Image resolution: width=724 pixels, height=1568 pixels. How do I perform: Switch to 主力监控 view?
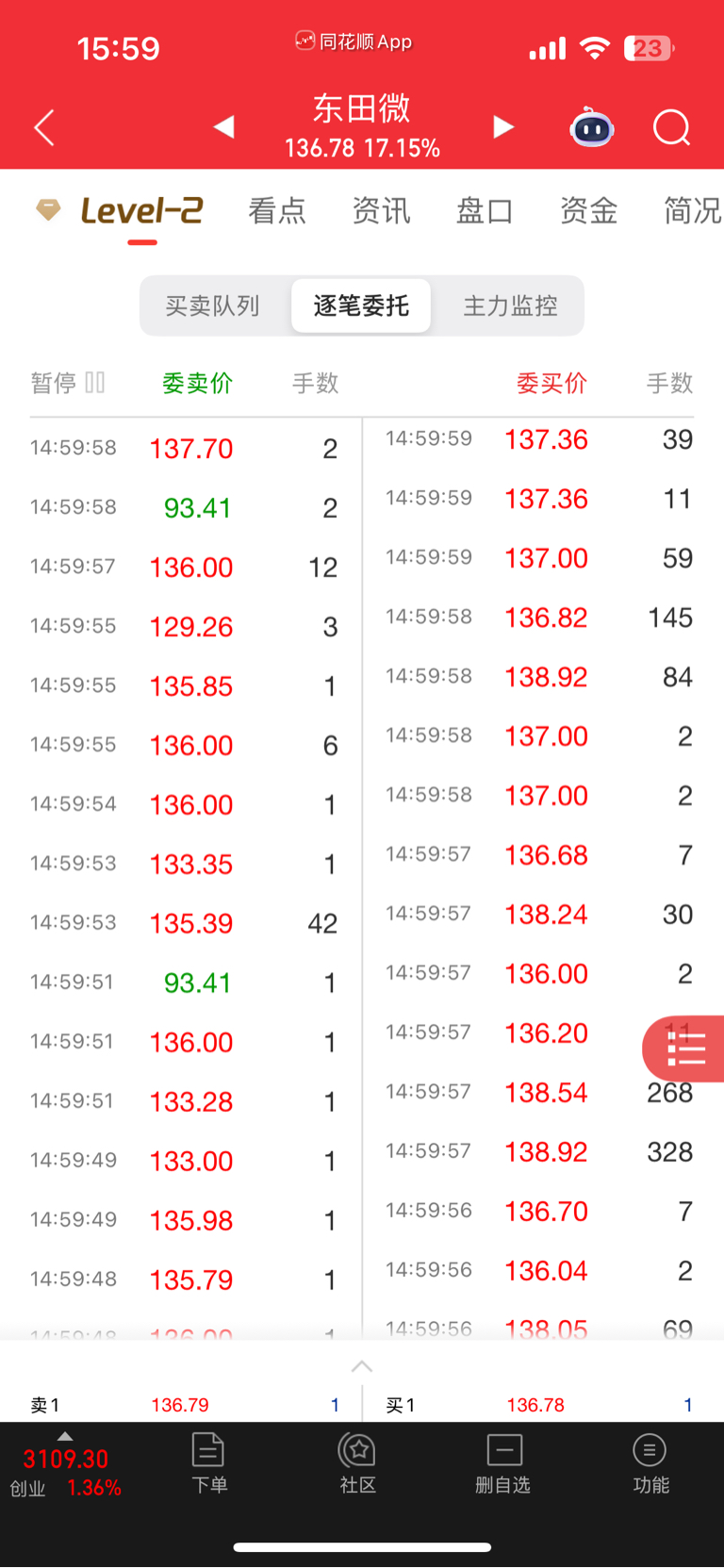point(510,305)
